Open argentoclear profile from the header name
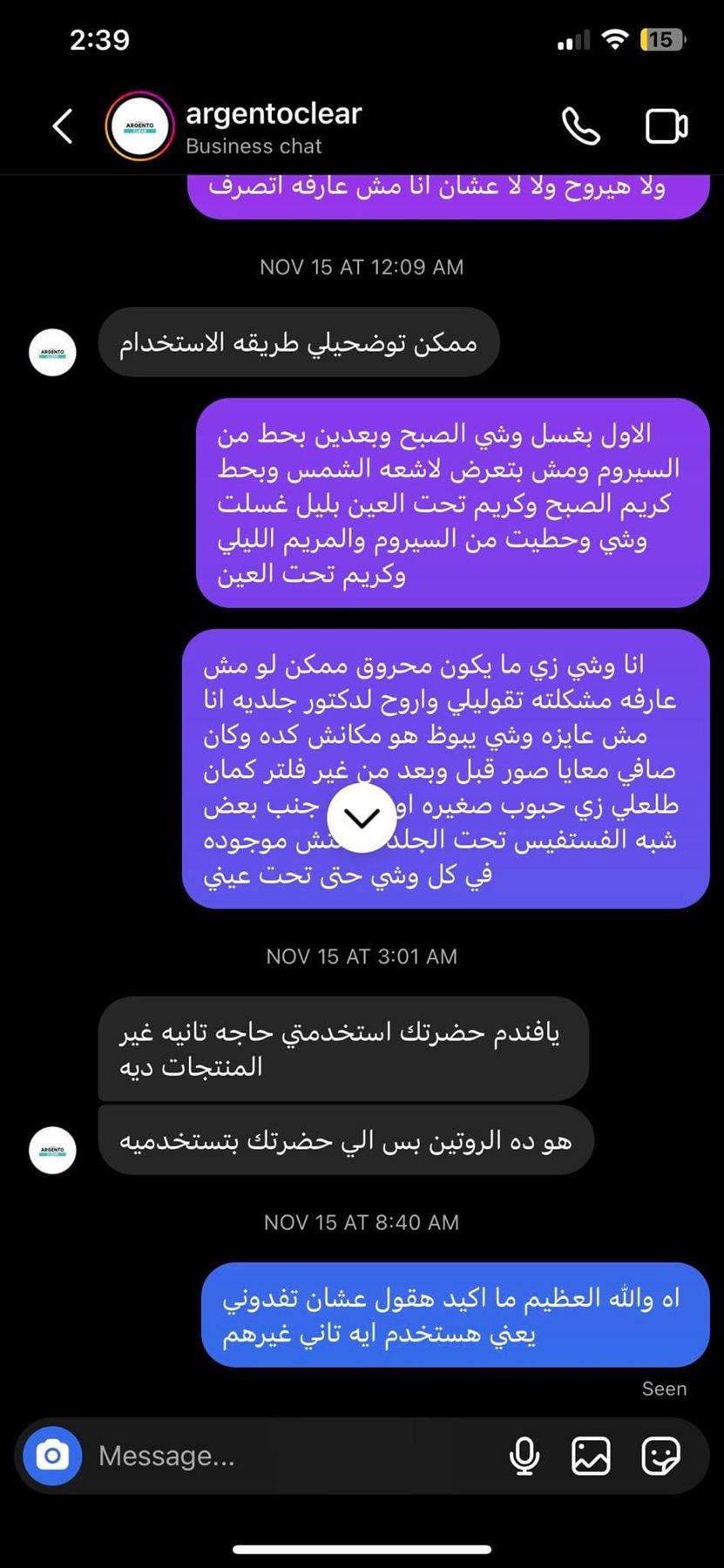This screenshot has height=1568, width=724. (x=274, y=114)
